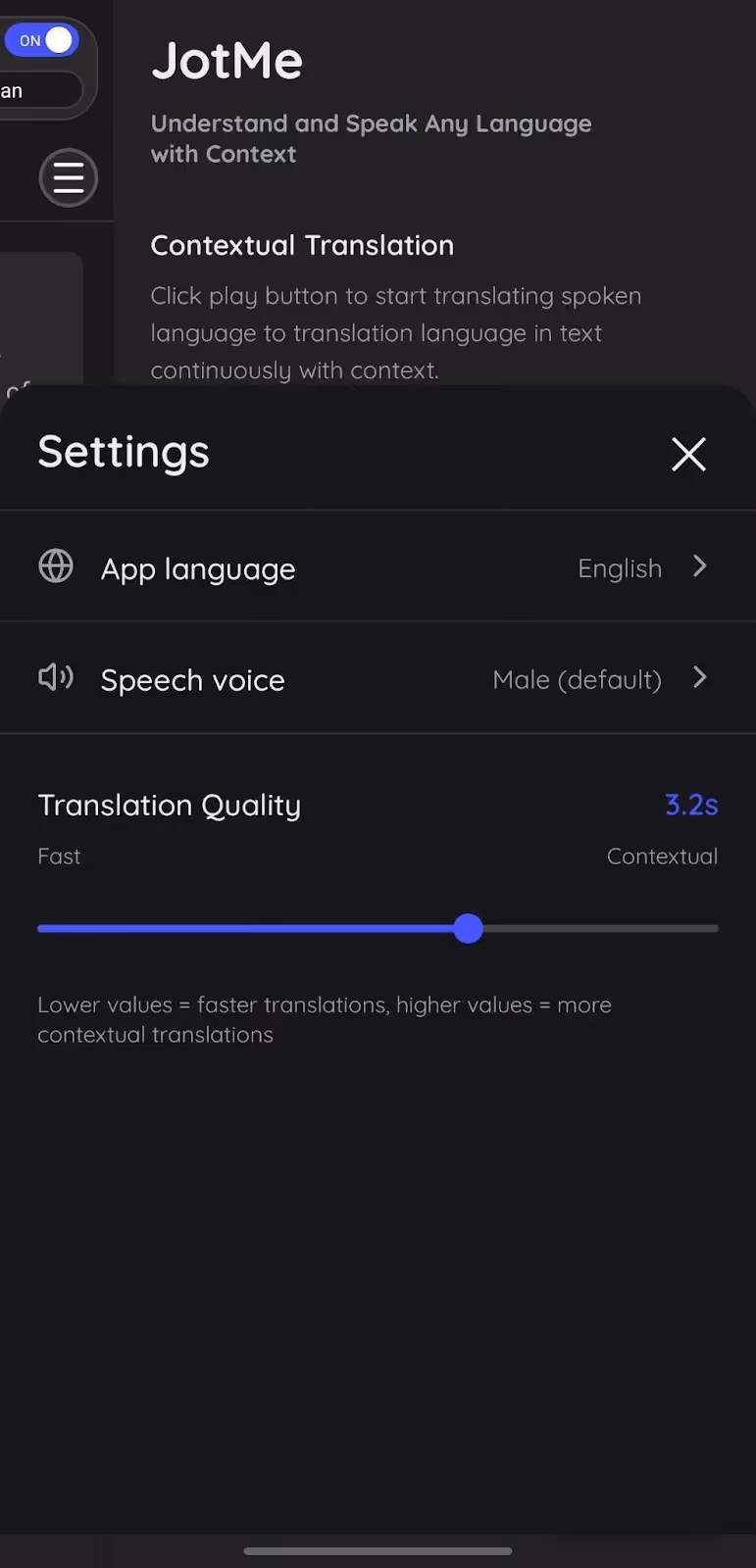Click the 3.2s timing value

691,805
